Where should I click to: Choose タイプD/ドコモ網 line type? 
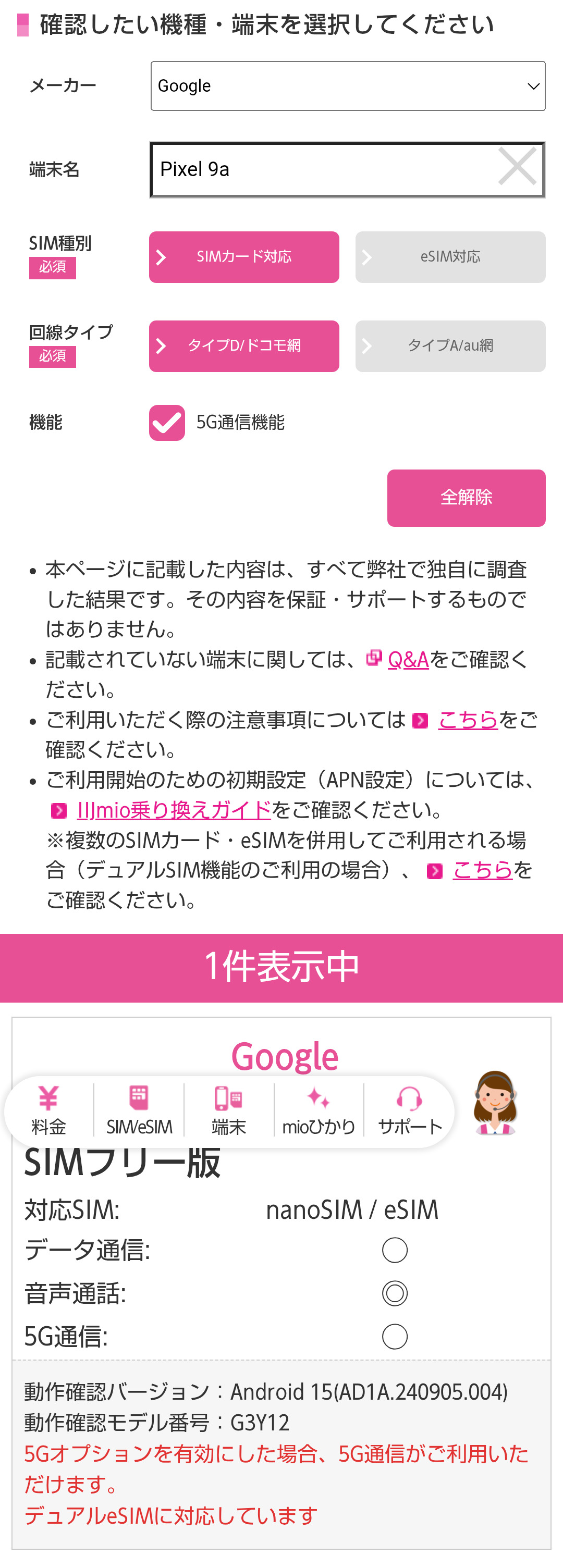coord(244,347)
